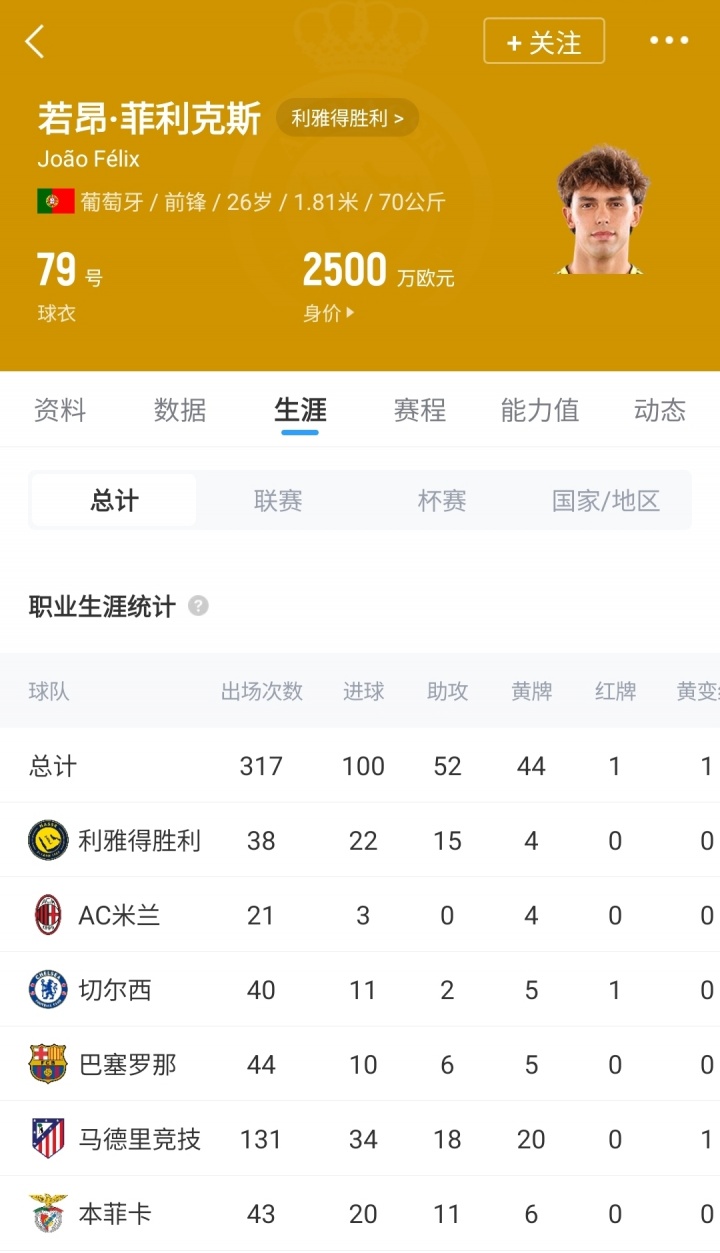Open the 能力值 tab
Image resolution: width=720 pixels, height=1253 pixels.
(x=539, y=409)
